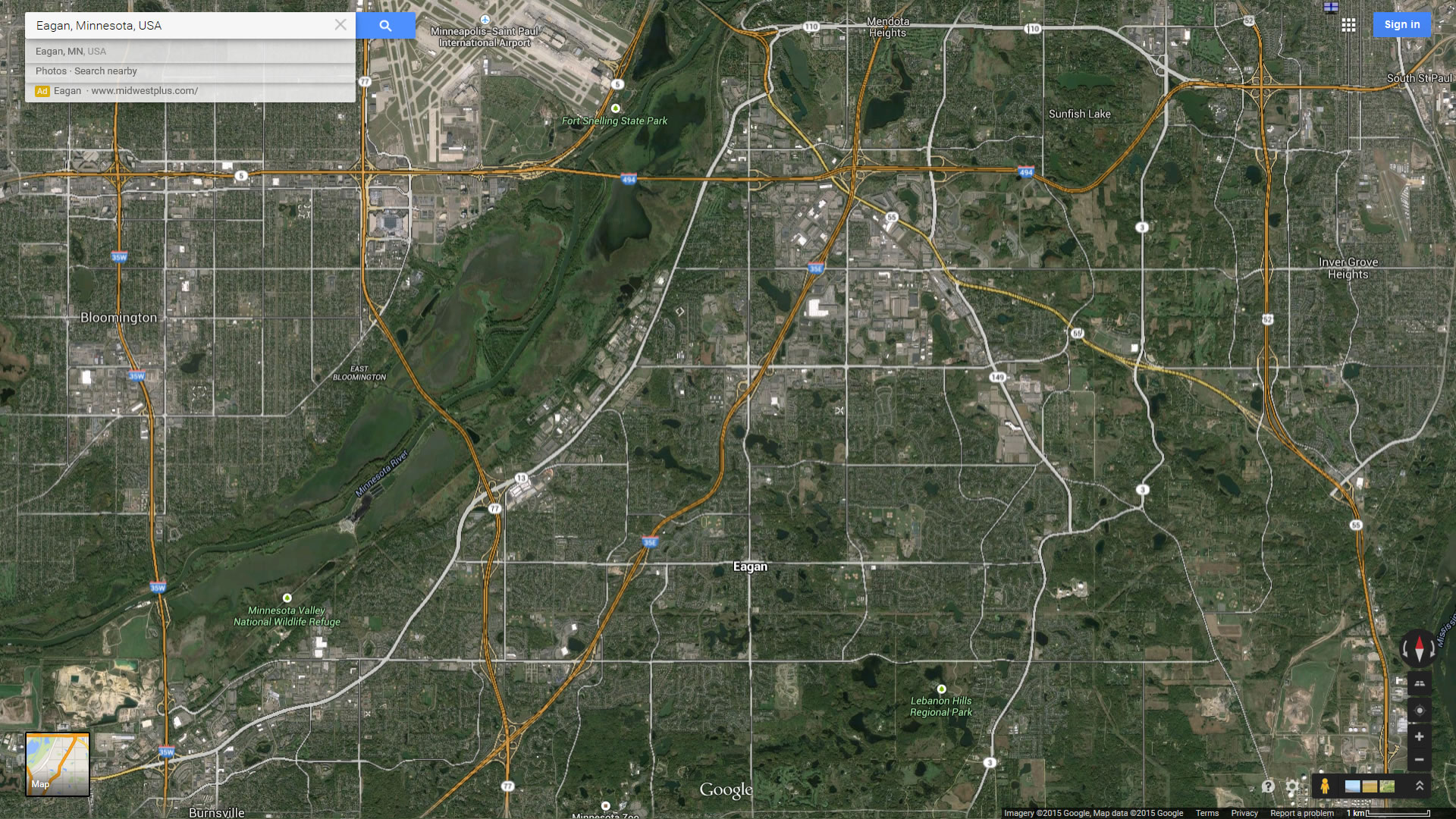Expand the imagery carousel with double chevron

click(1420, 786)
